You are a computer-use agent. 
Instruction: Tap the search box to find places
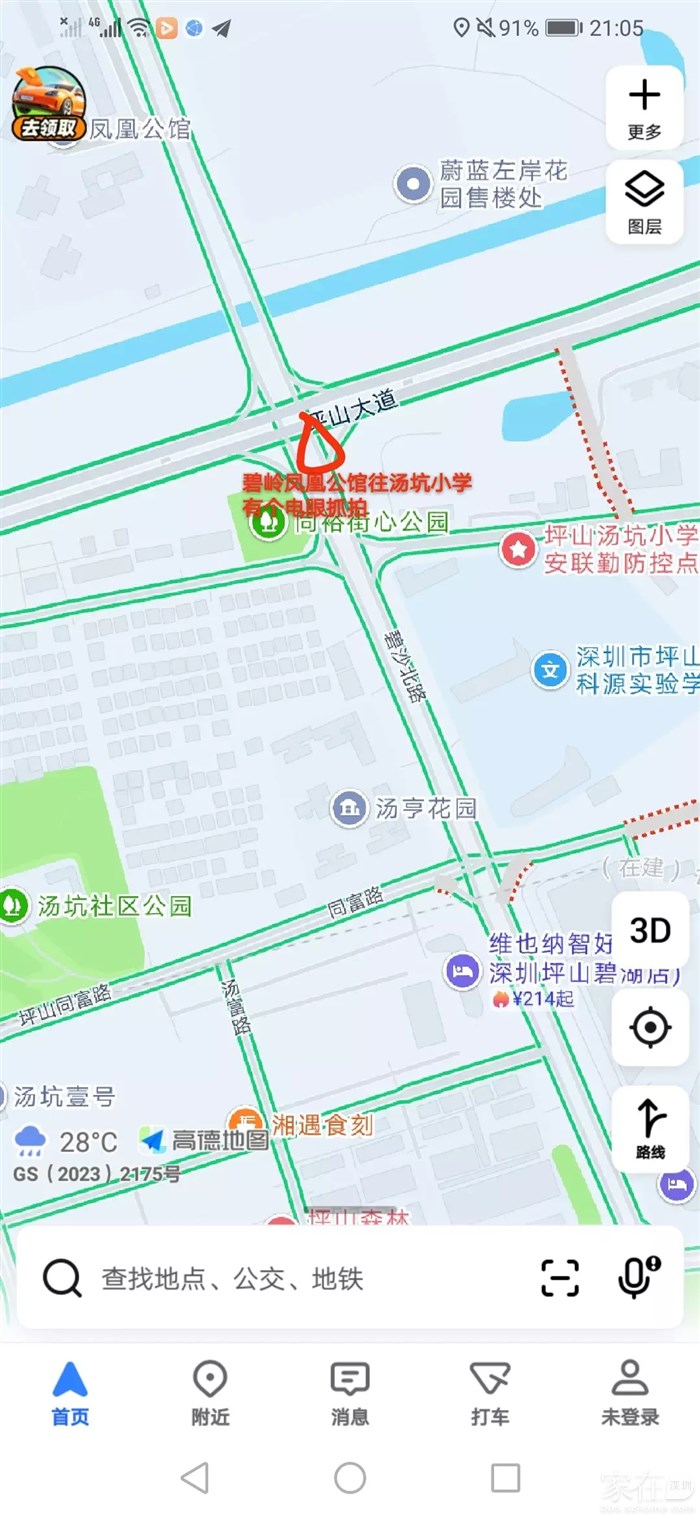280,1278
